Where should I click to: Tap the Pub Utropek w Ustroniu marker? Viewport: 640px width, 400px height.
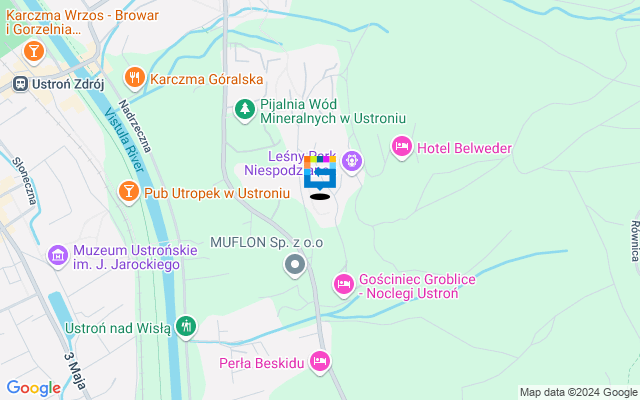(128, 190)
